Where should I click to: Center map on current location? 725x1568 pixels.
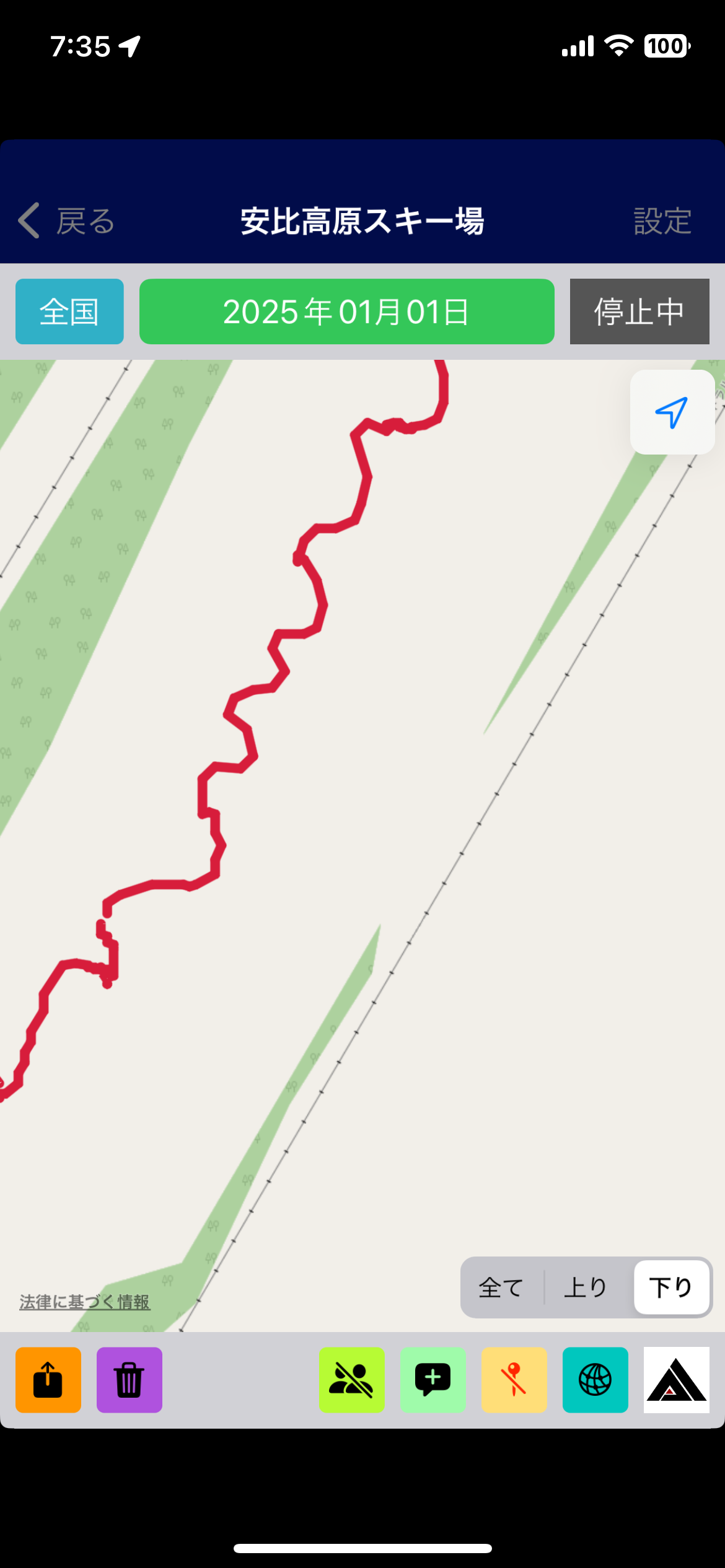672,412
